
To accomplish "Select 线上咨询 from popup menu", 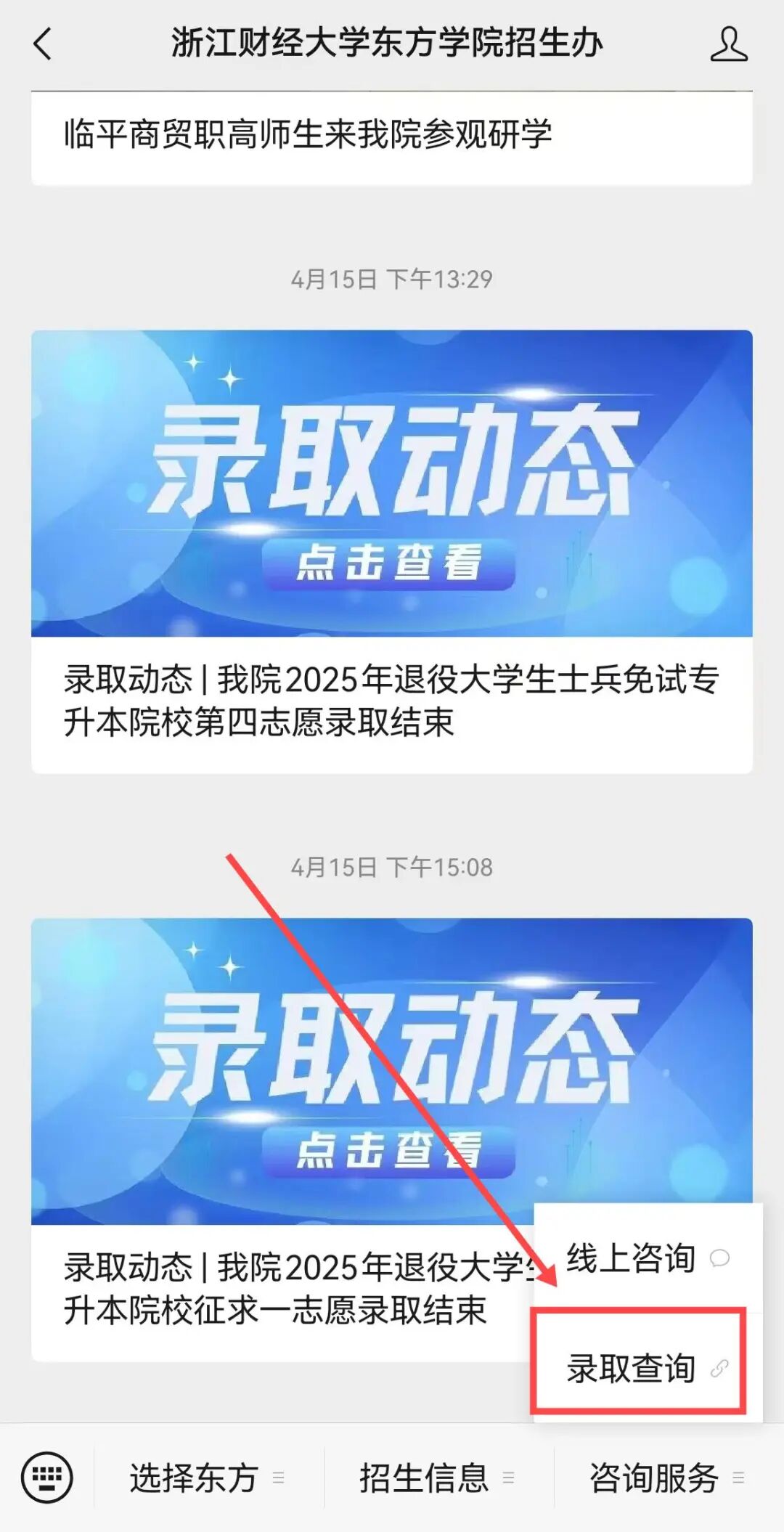I will coord(647,1258).
